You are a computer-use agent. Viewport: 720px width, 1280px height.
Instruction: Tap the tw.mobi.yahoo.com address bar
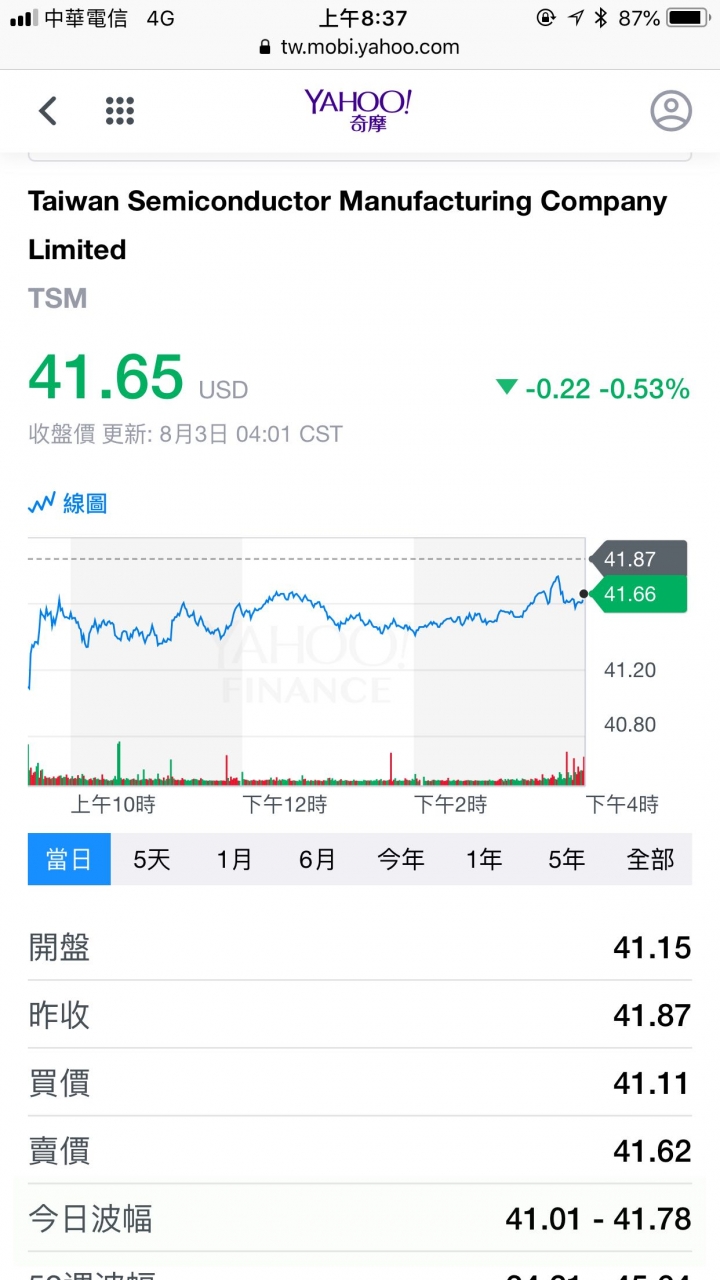pyautogui.click(x=360, y=47)
